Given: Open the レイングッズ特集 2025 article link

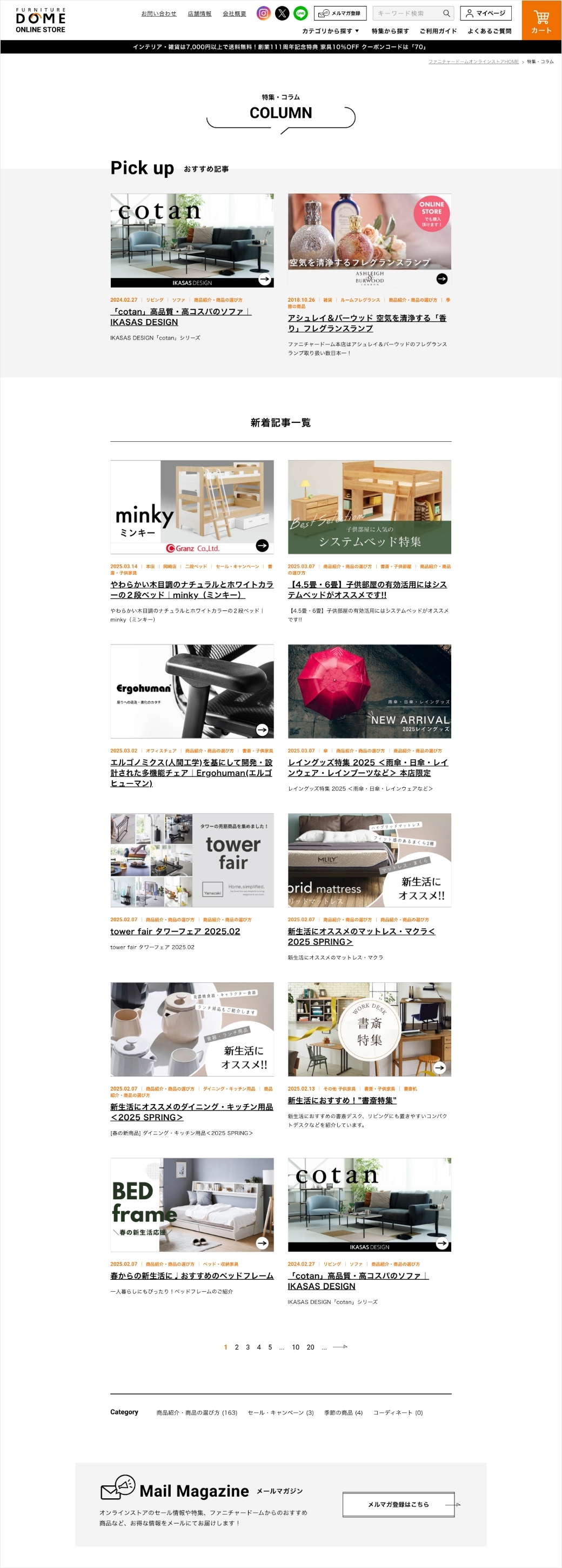Looking at the screenshot, I should [x=367, y=767].
